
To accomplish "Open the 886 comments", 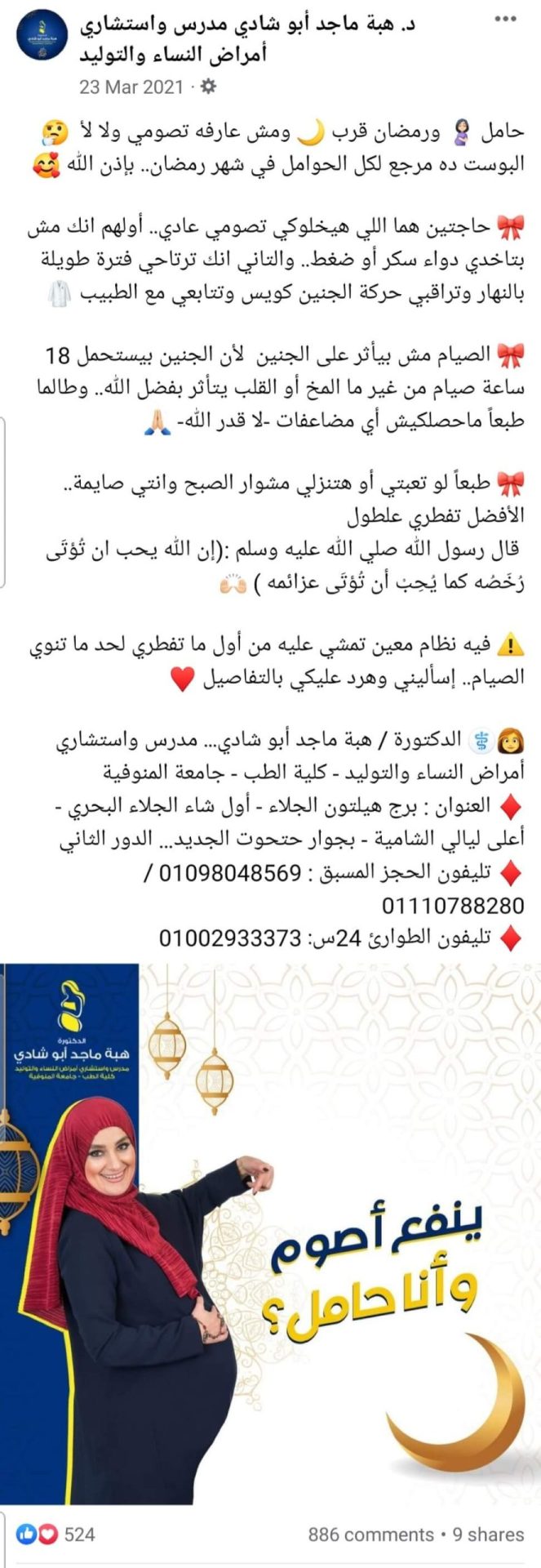I will coord(370,1535).
